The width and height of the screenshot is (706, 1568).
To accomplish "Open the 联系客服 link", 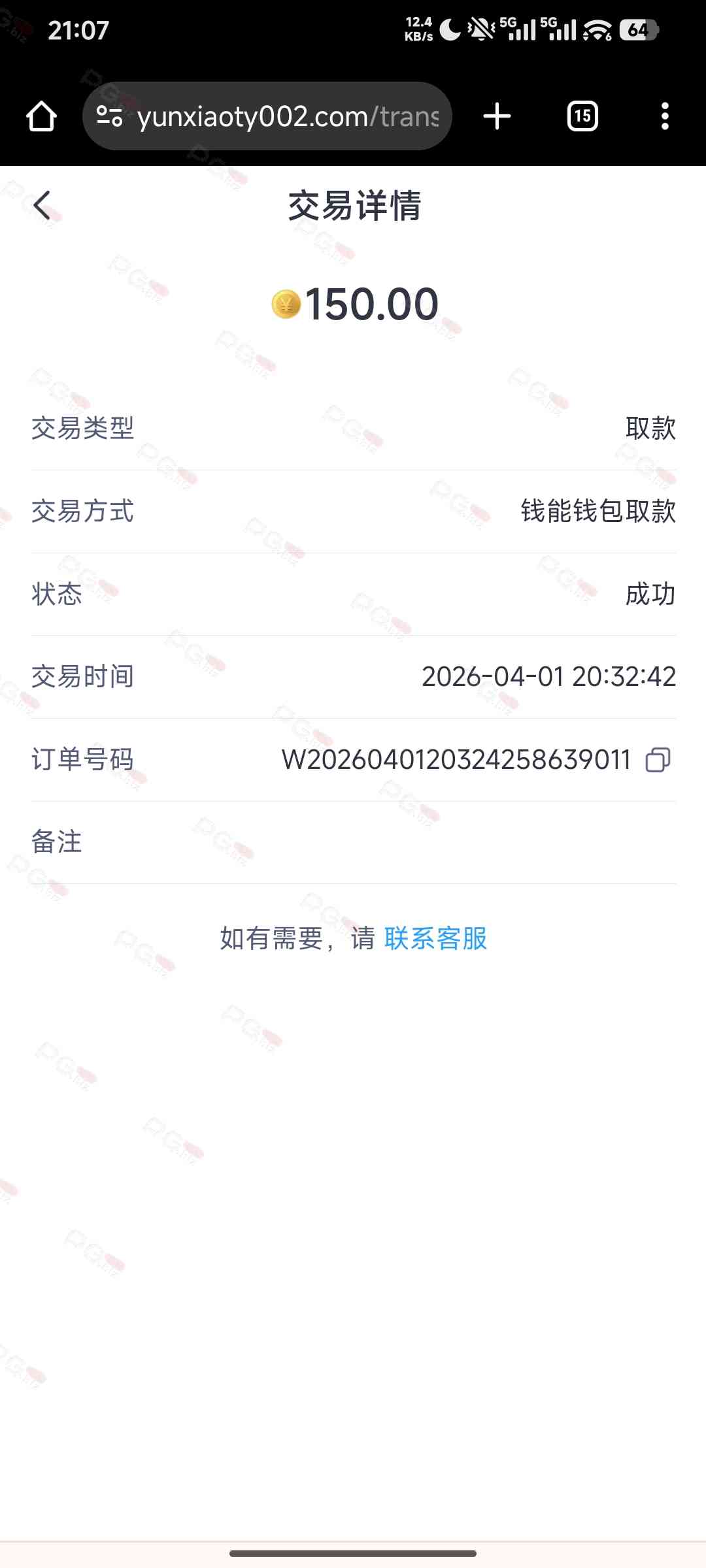I will [x=435, y=939].
